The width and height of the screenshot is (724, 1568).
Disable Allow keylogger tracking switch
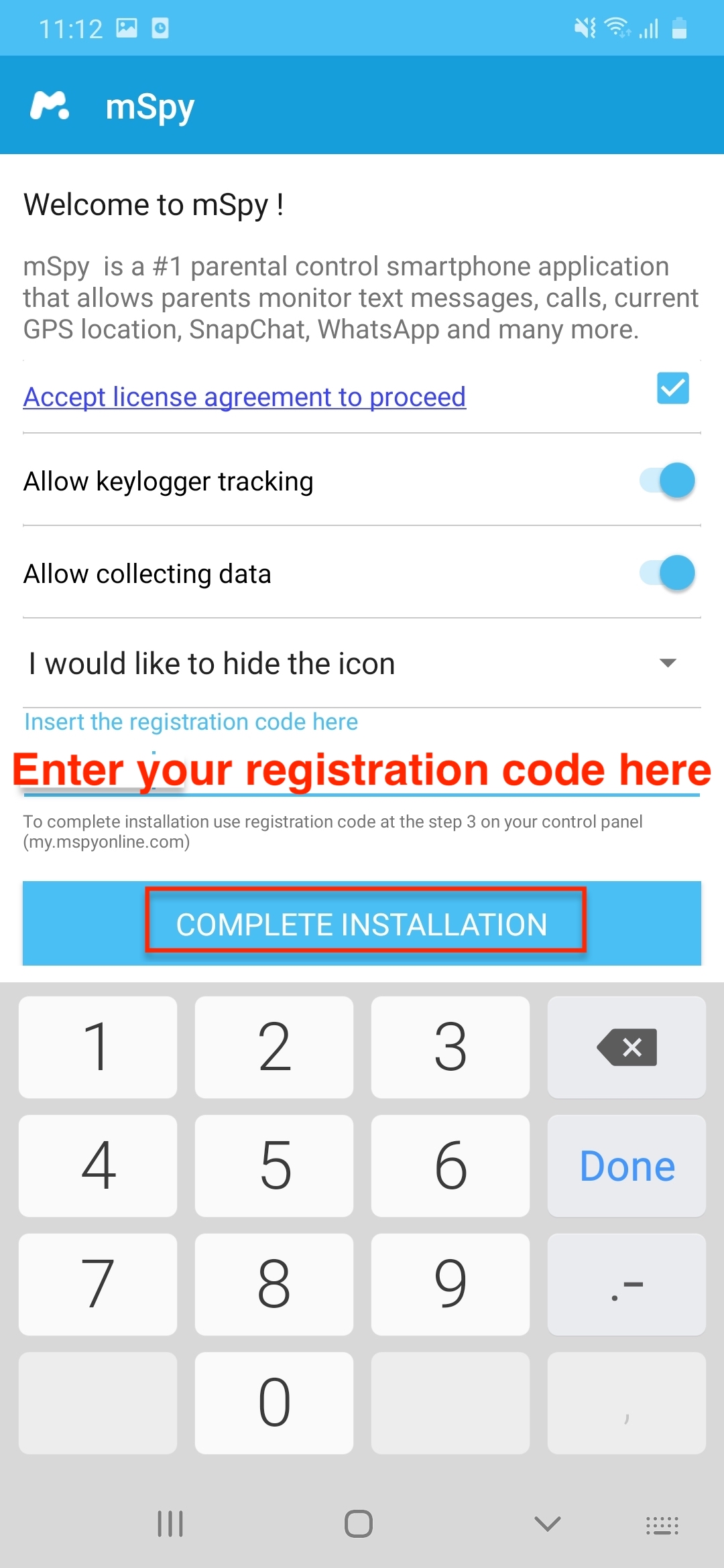click(x=667, y=480)
